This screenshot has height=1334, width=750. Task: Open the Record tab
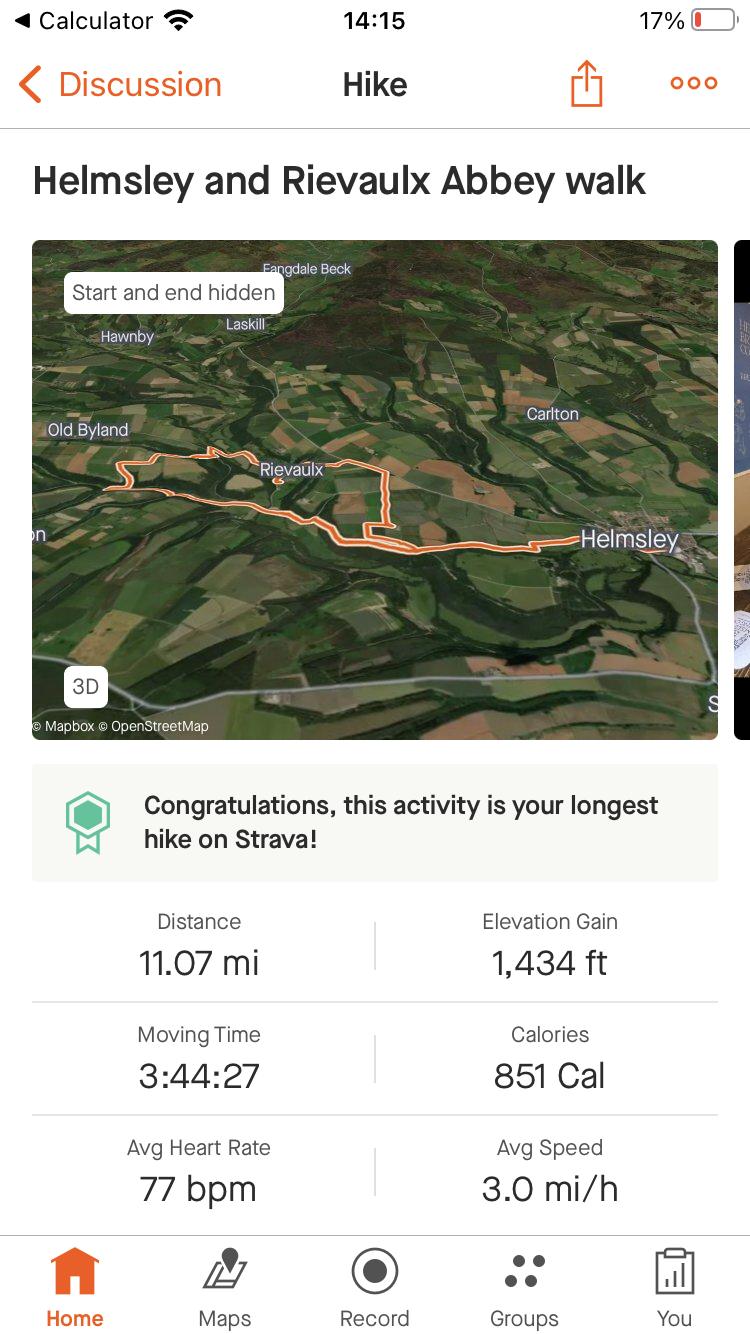pos(375,1288)
